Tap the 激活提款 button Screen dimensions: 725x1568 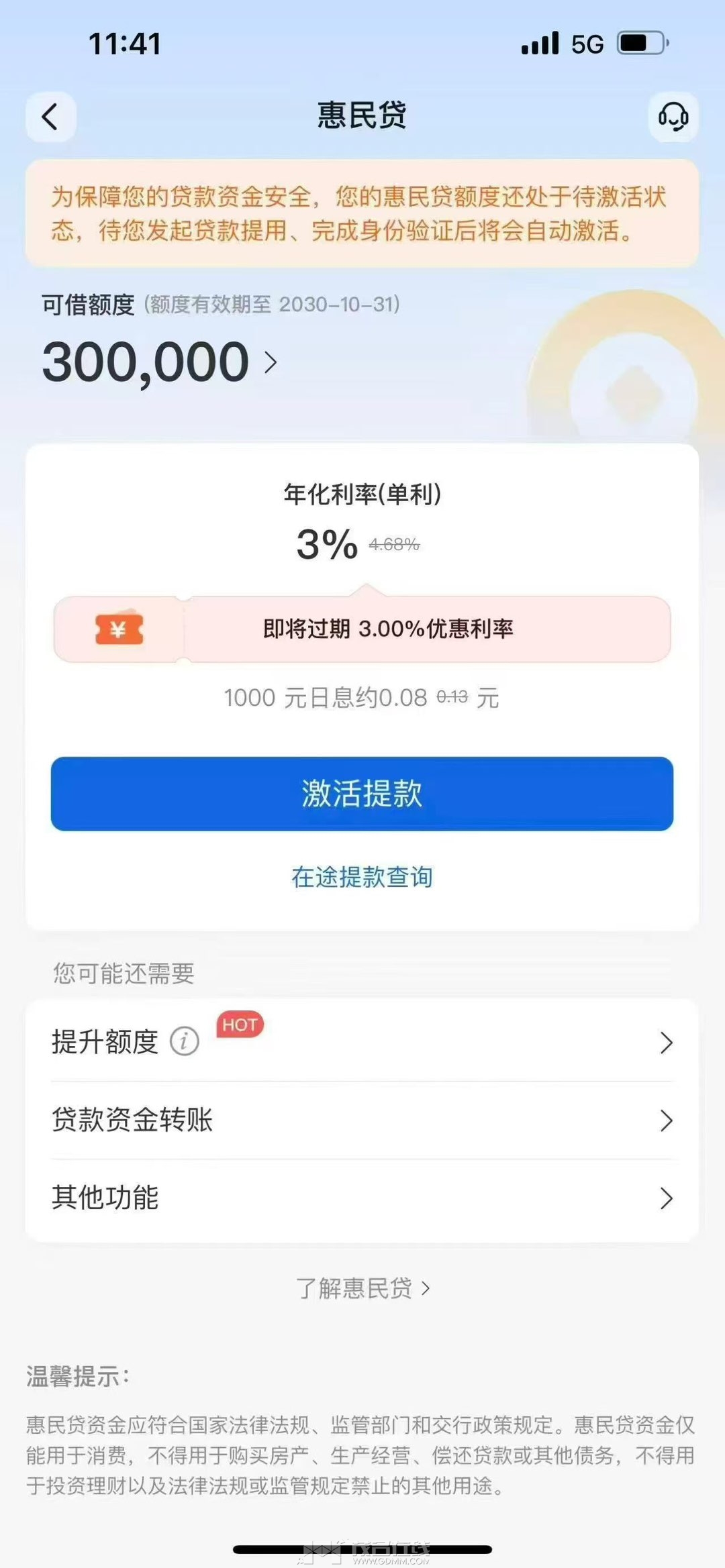362,794
